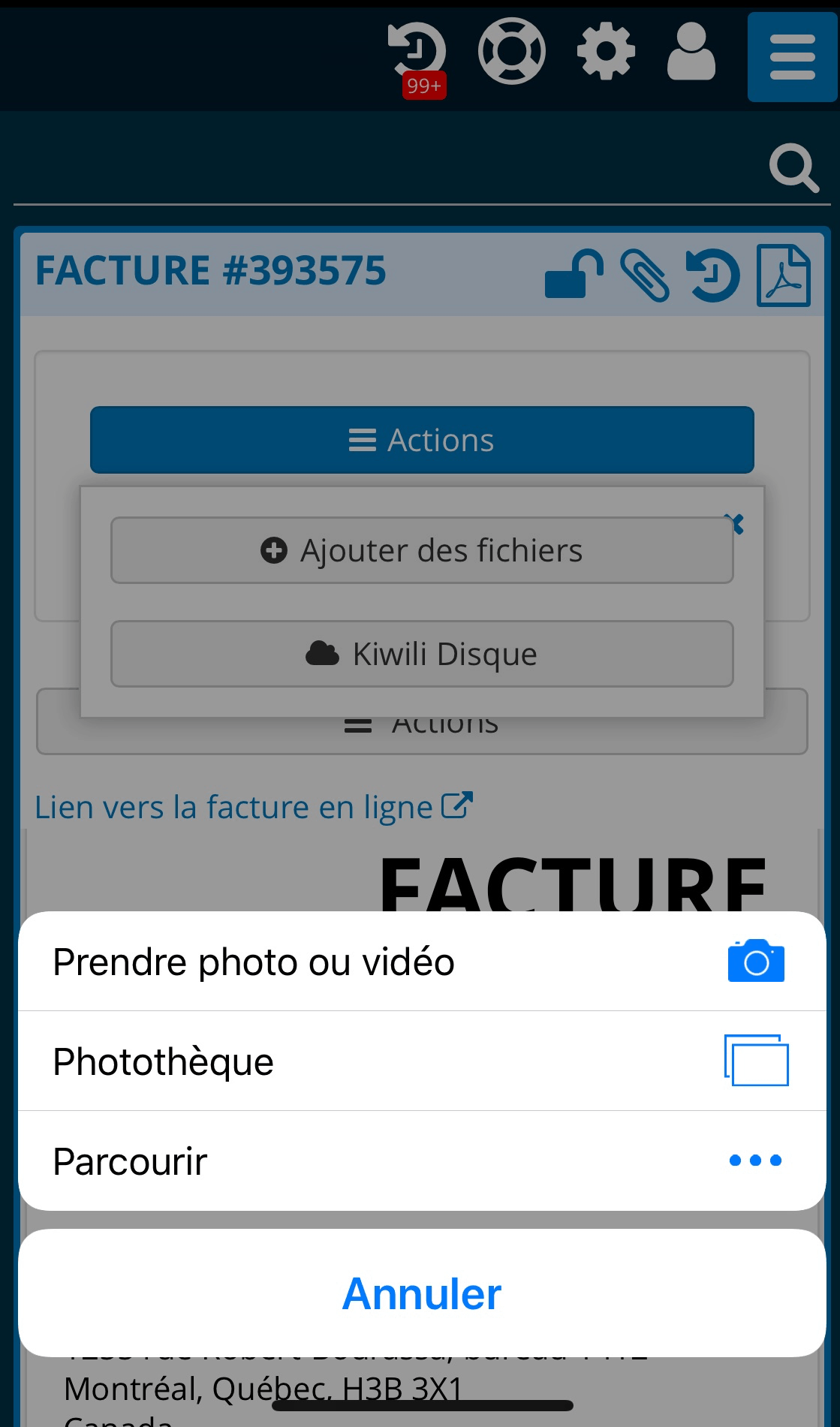Open the hamburger menu in top bar
Screen dimensions: 840x1427
(x=792, y=57)
